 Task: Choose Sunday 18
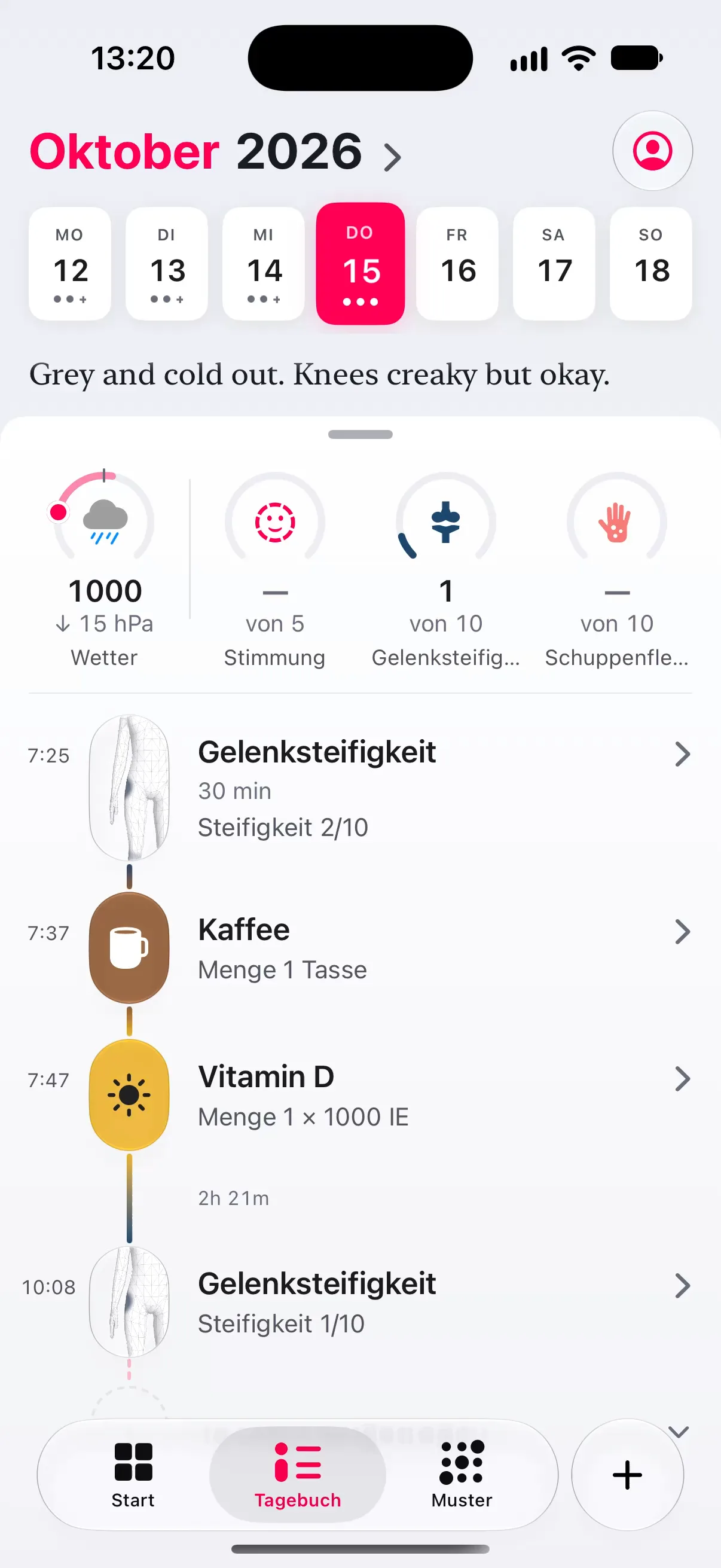click(x=650, y=264)
